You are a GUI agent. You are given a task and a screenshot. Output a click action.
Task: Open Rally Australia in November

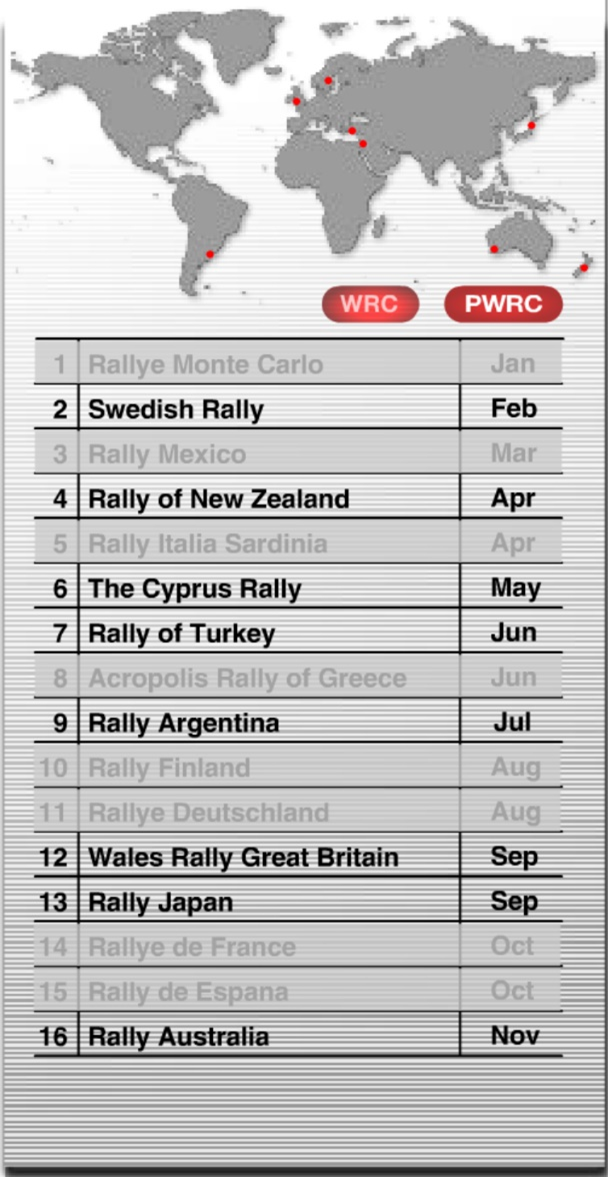click(298, 1036)
